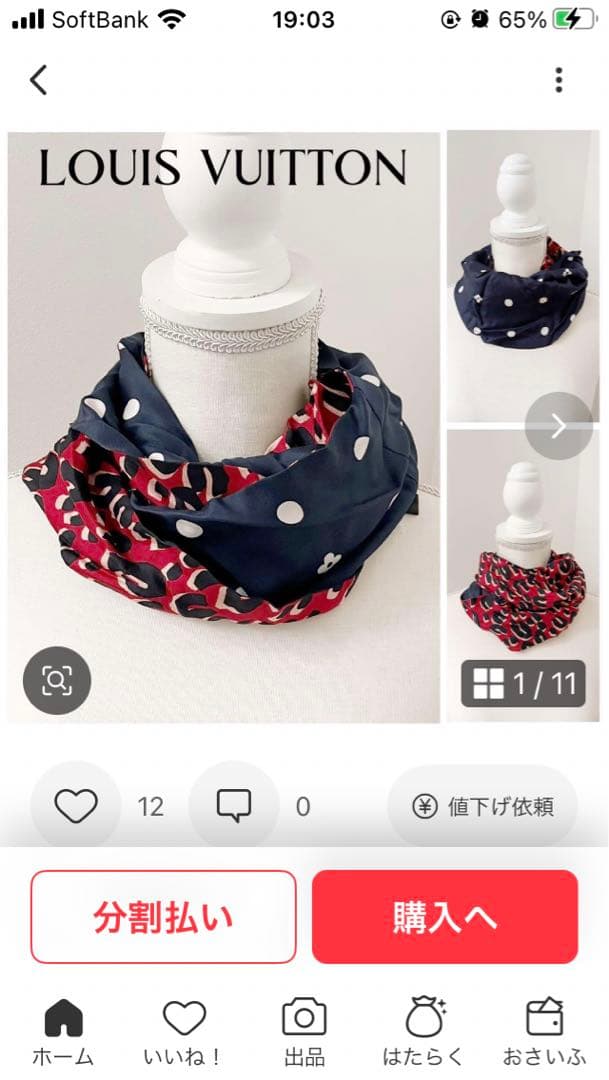Proceed with the 購入へ button
This screenshot has height=1080, width=609.
click(445, 916)
